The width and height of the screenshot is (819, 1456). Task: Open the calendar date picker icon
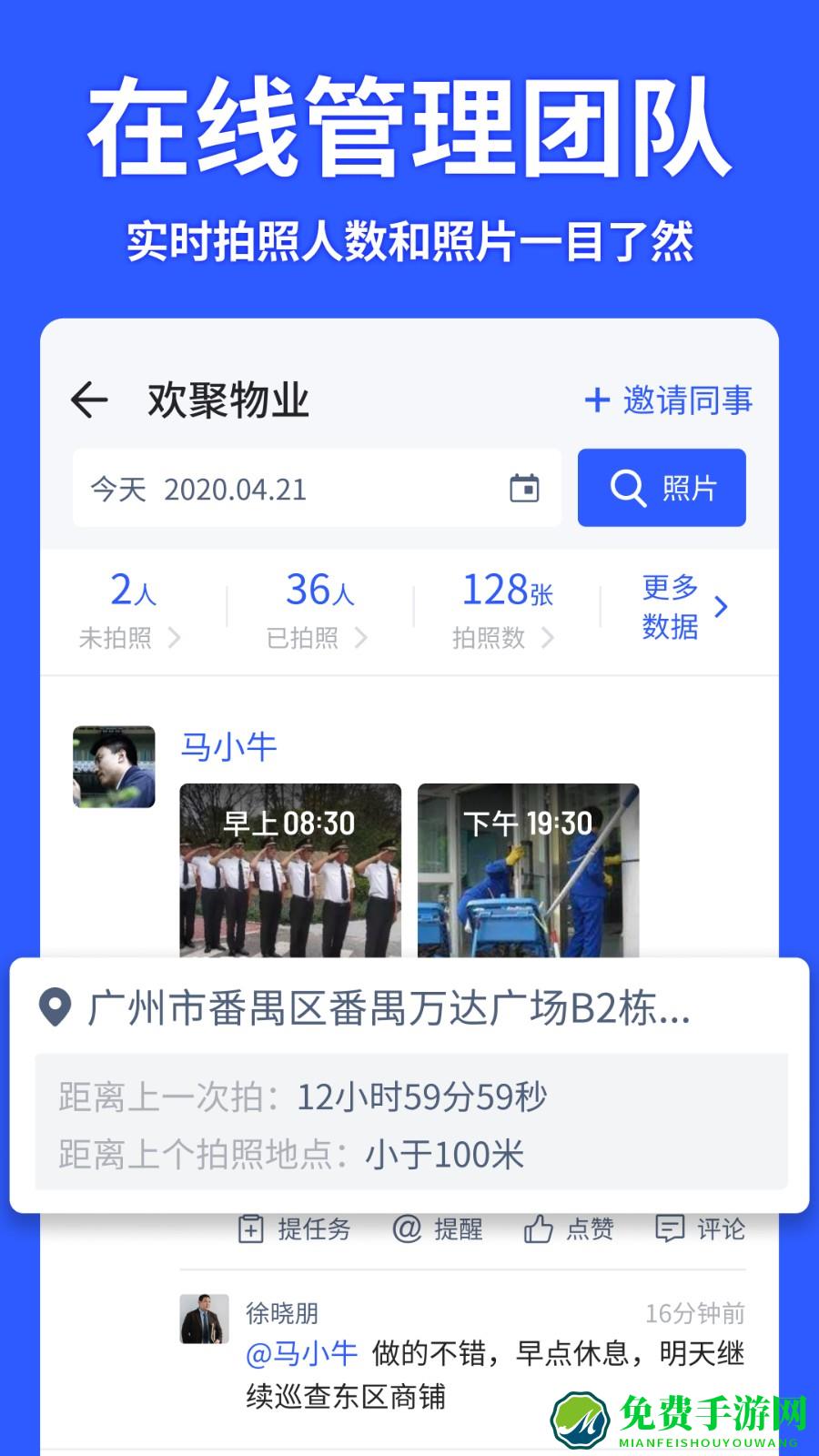[x=526, y=489]
